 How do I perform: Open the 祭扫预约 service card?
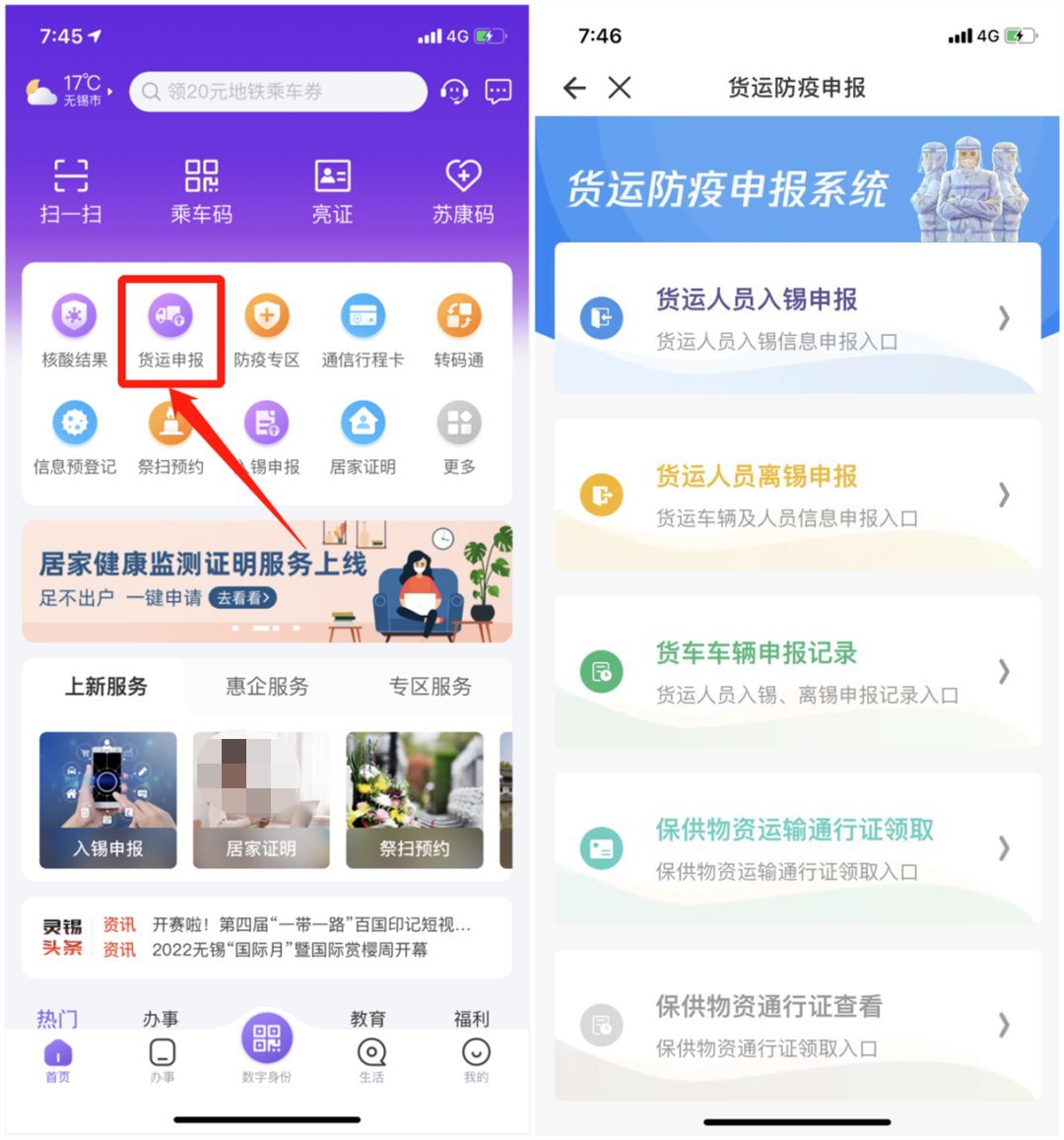pos(415,800)
